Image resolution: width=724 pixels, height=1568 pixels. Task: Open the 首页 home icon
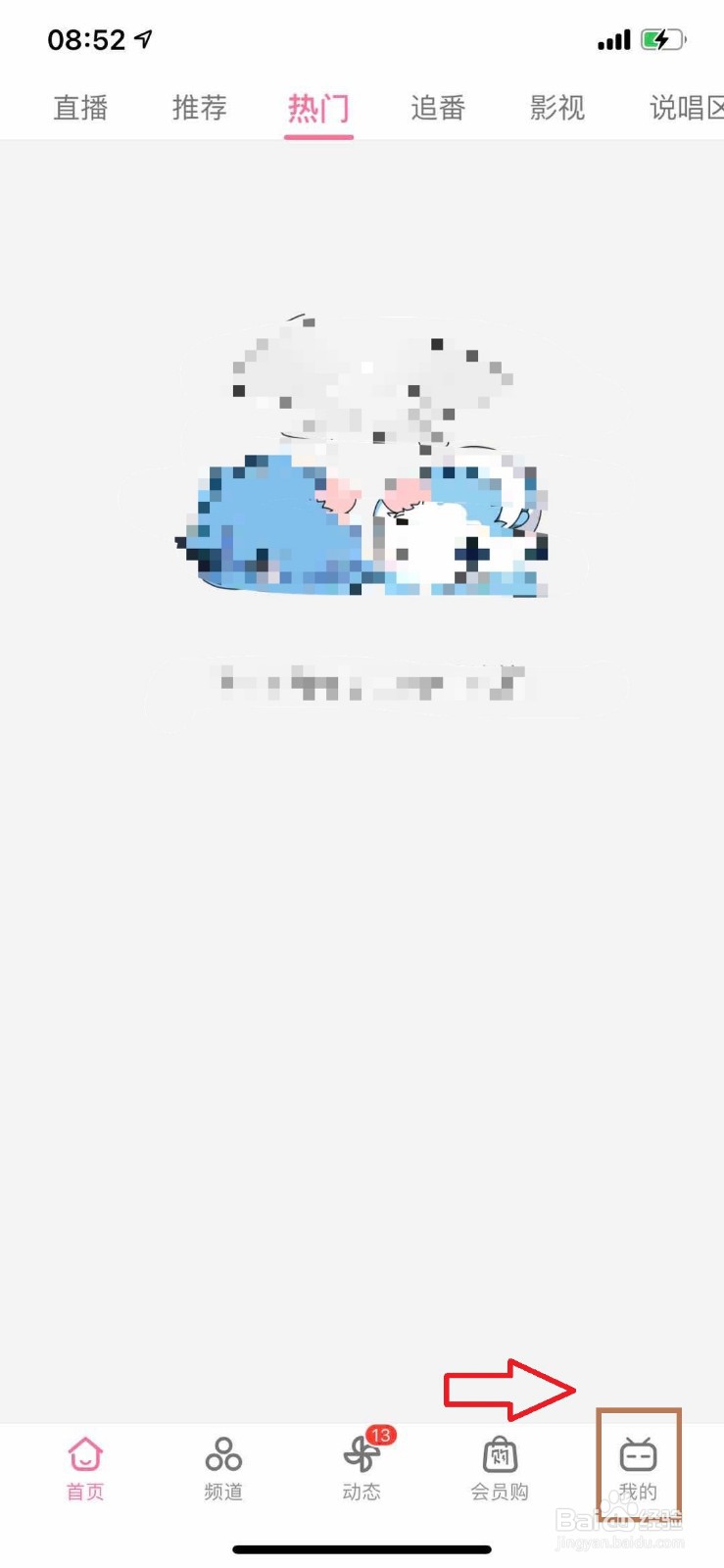(83, 1454)
